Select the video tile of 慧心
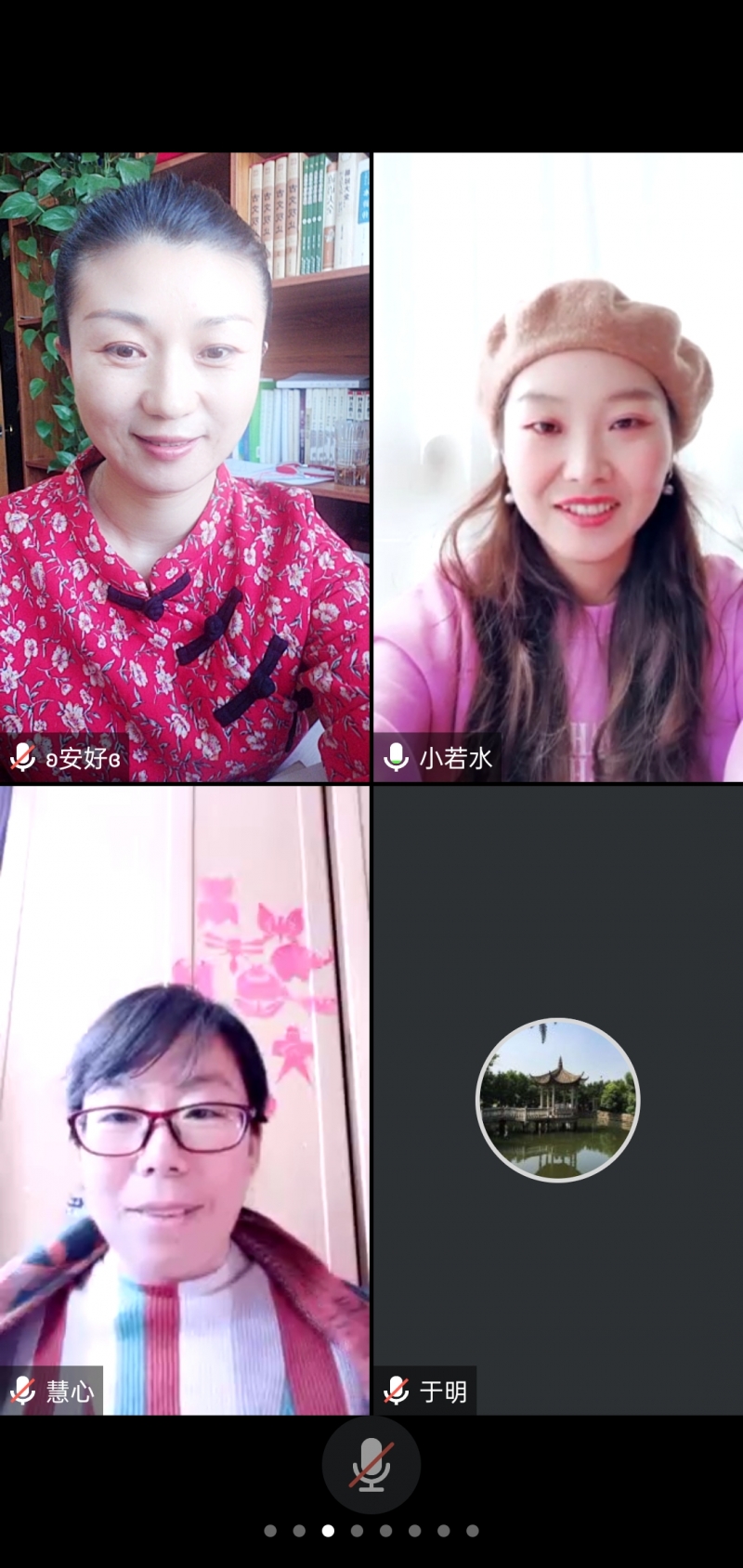743x1568 pixels. (x=184, y=1101)
